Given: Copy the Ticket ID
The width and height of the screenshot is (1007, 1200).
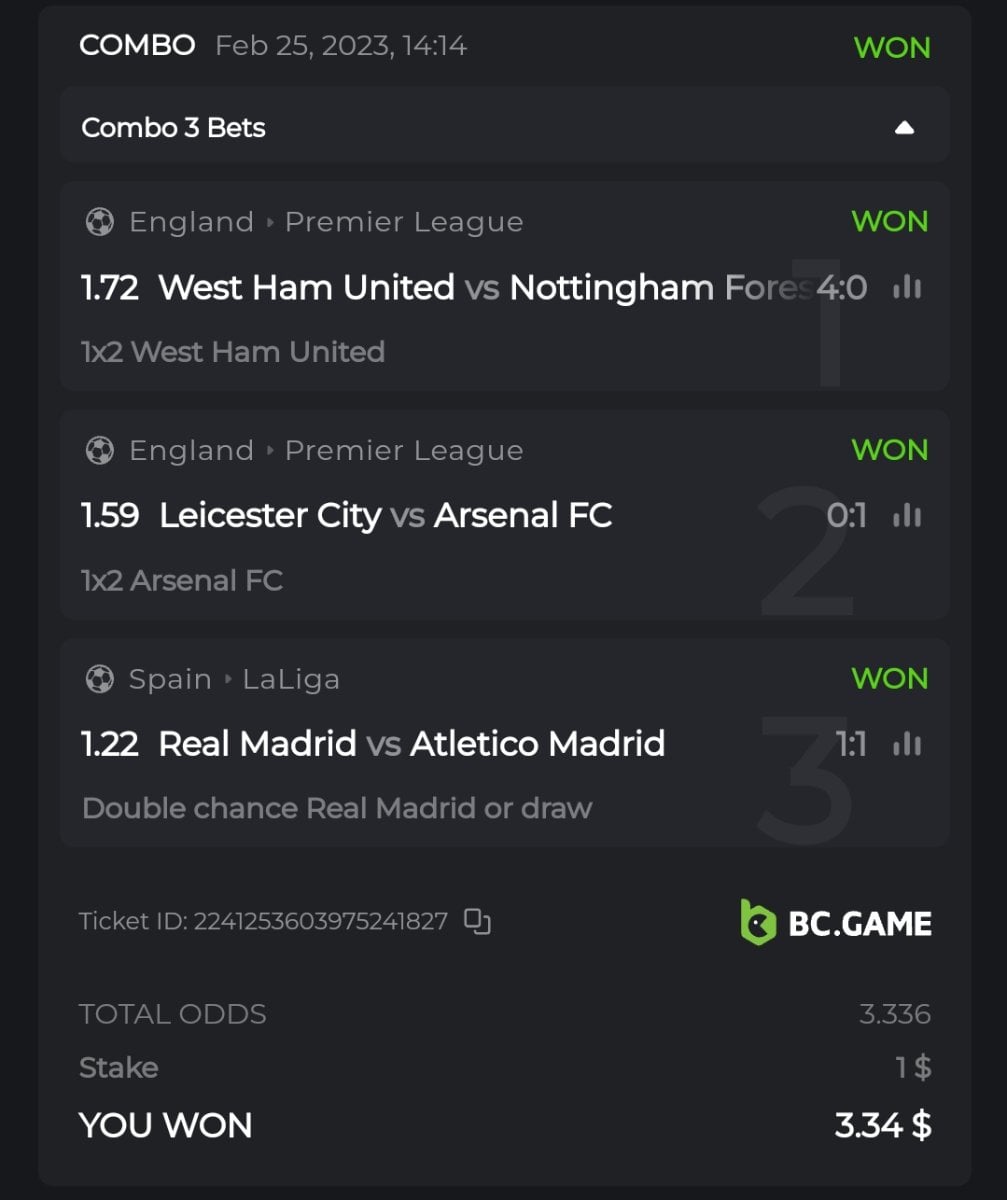Looking at the screenshot, I should [478, 921].
